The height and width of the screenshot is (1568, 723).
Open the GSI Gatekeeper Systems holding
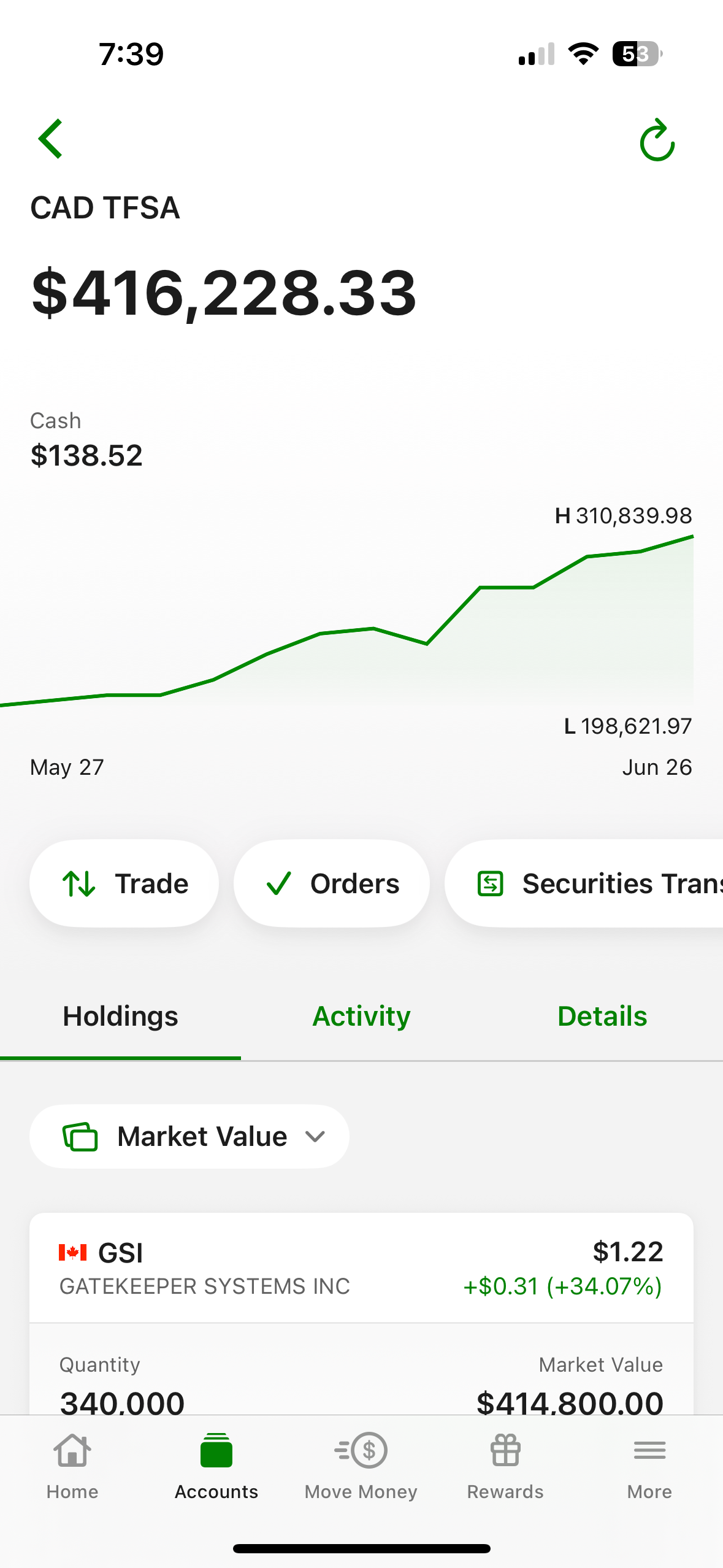(361, 1267)
